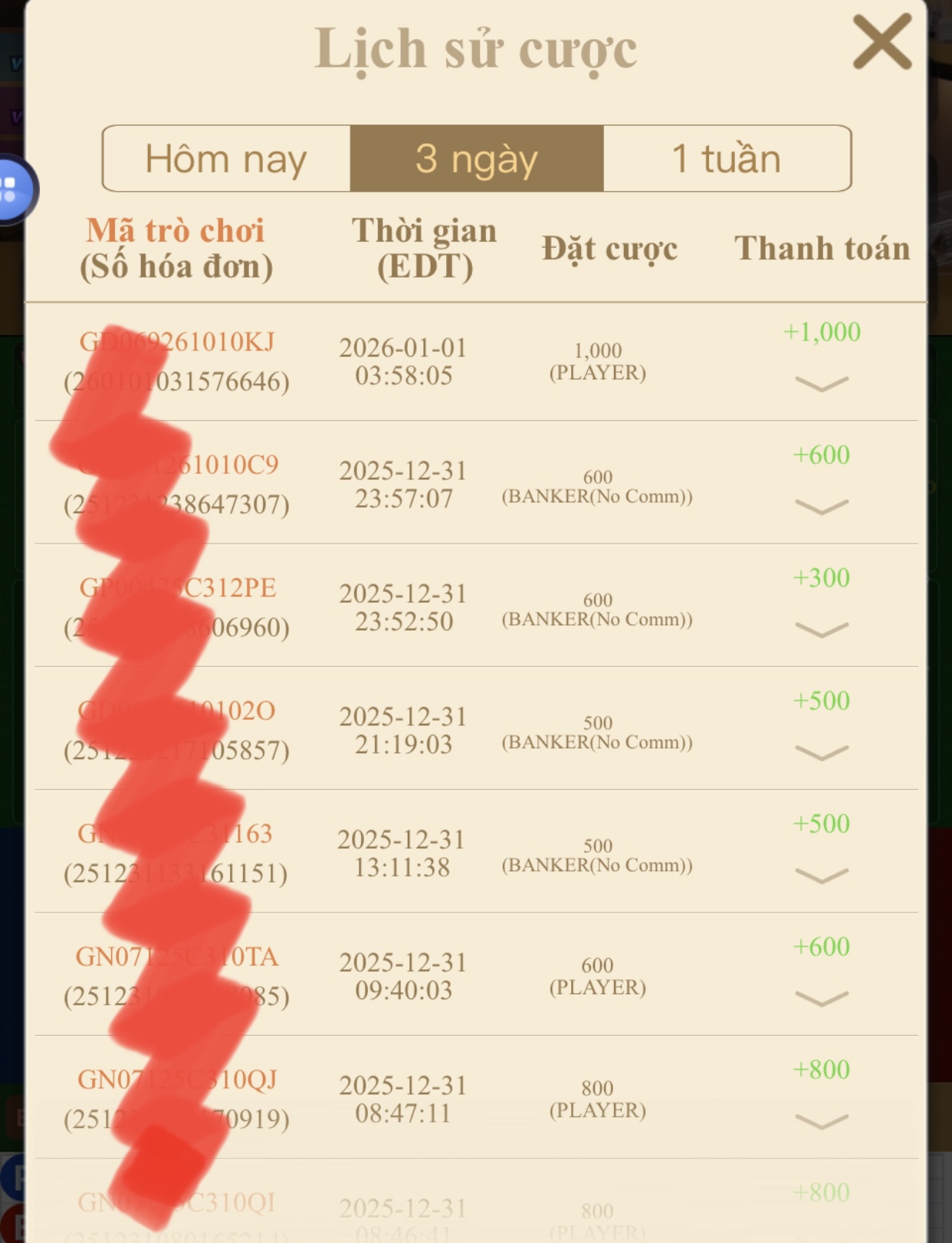
Task: Expand details of the 03:58:05 bet
Action: point(822,383)
